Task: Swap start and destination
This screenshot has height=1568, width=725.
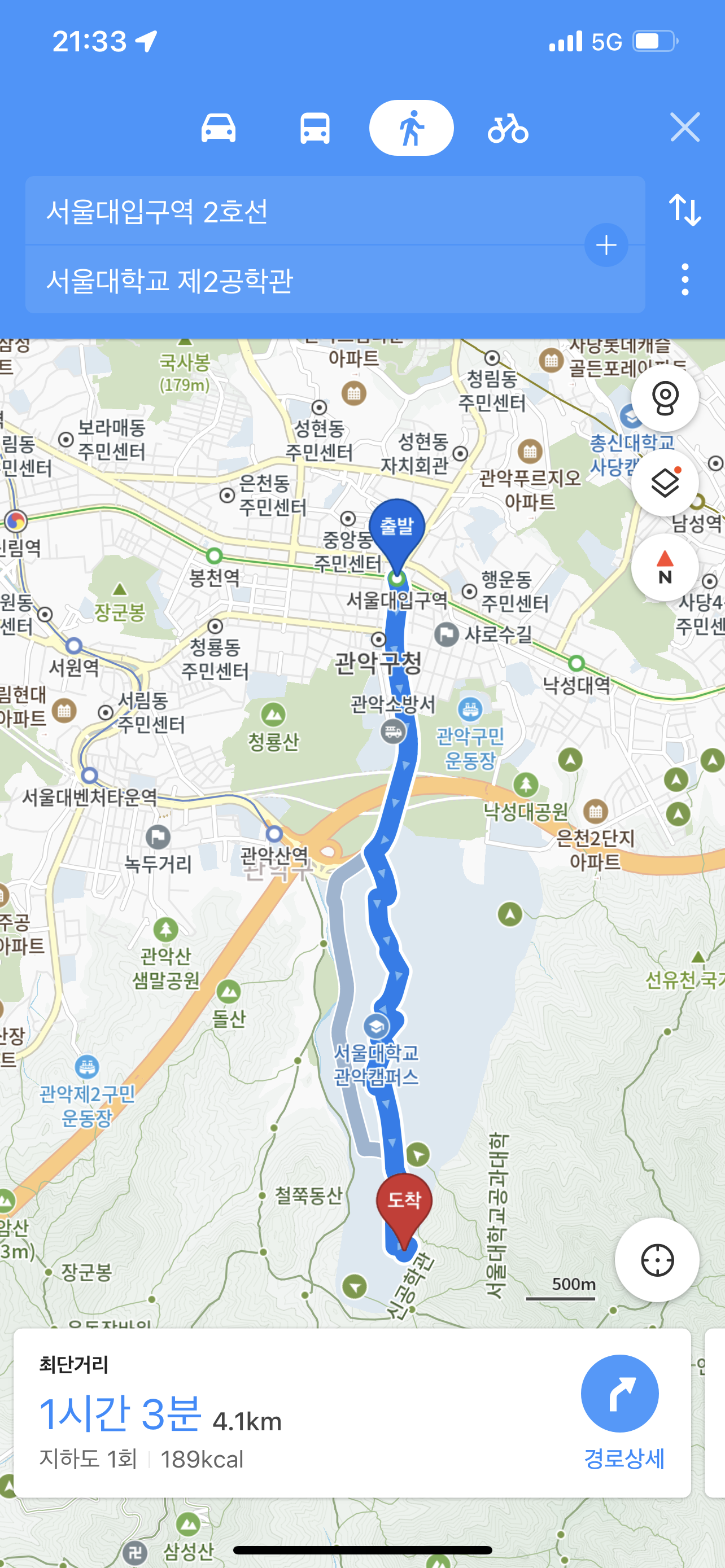Action: (685, 210)
